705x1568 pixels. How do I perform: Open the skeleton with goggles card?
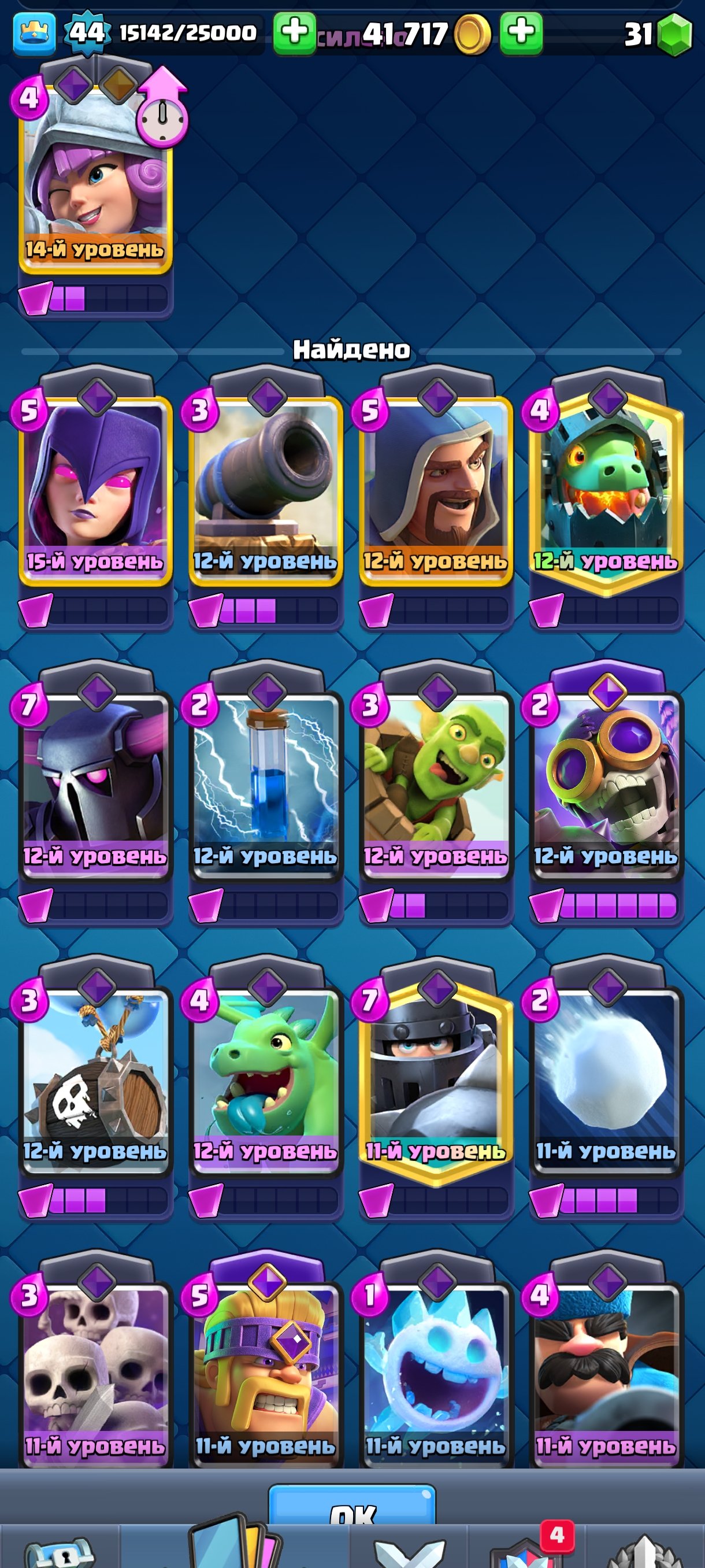pos(606,782)
